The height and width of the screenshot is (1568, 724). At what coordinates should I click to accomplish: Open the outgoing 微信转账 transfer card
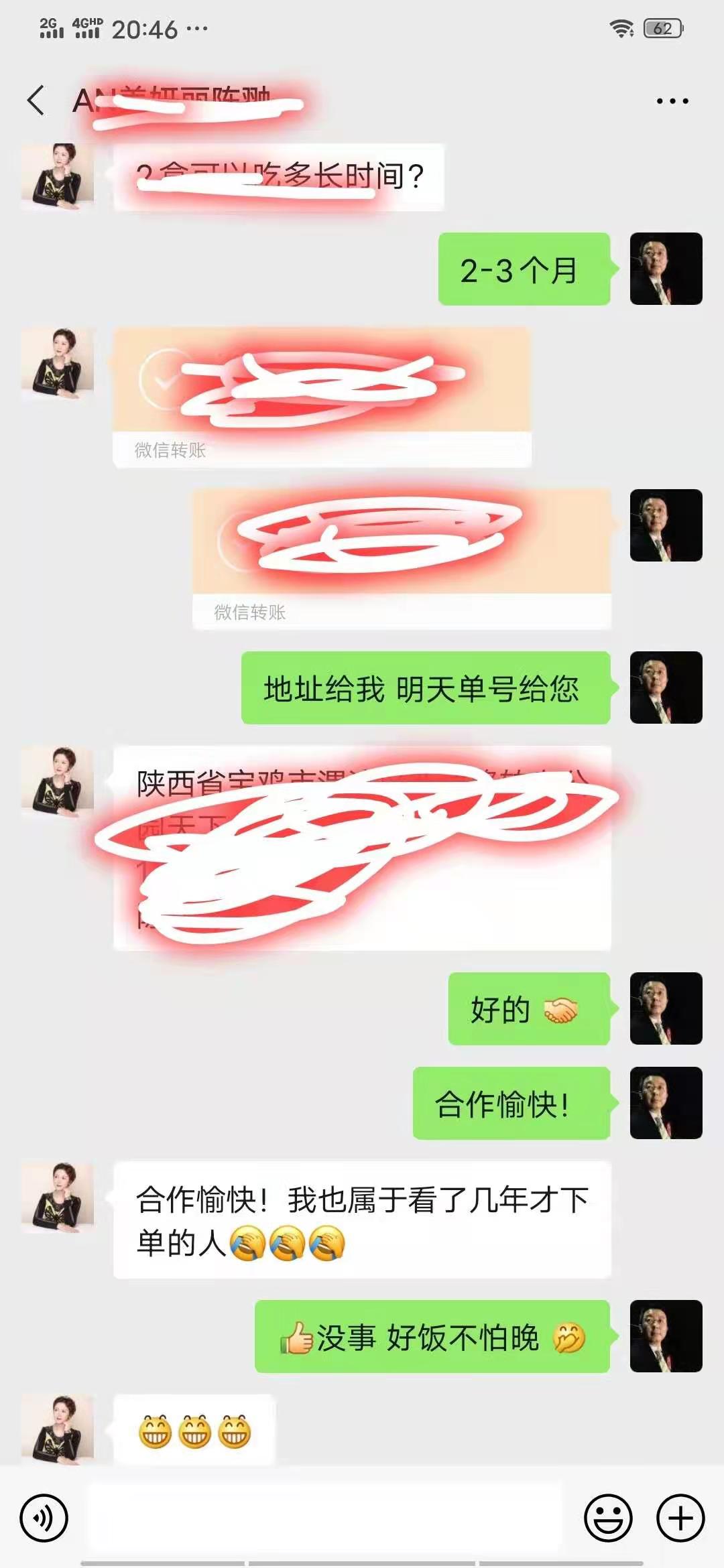click(x=402, y=559)
